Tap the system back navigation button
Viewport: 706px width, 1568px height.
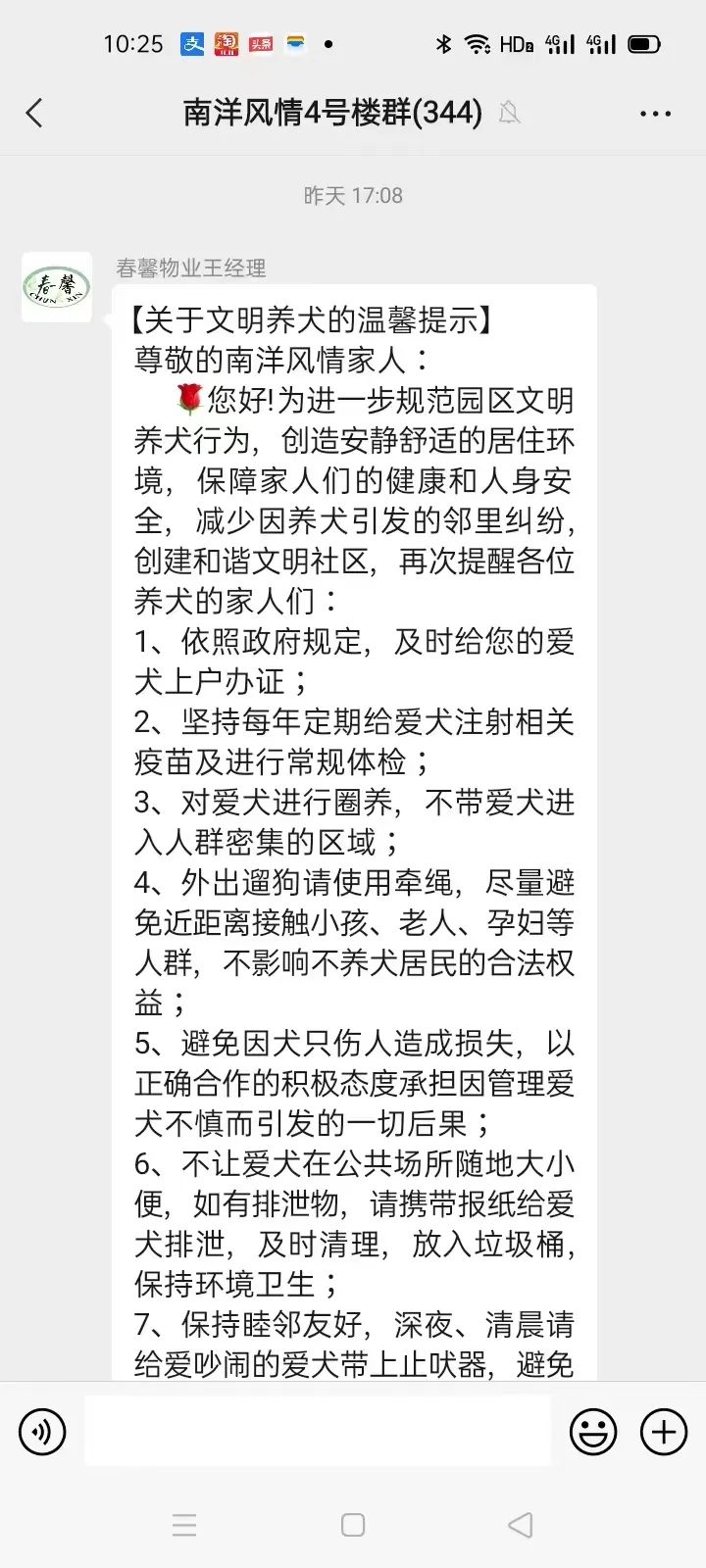pos(521,1525)
